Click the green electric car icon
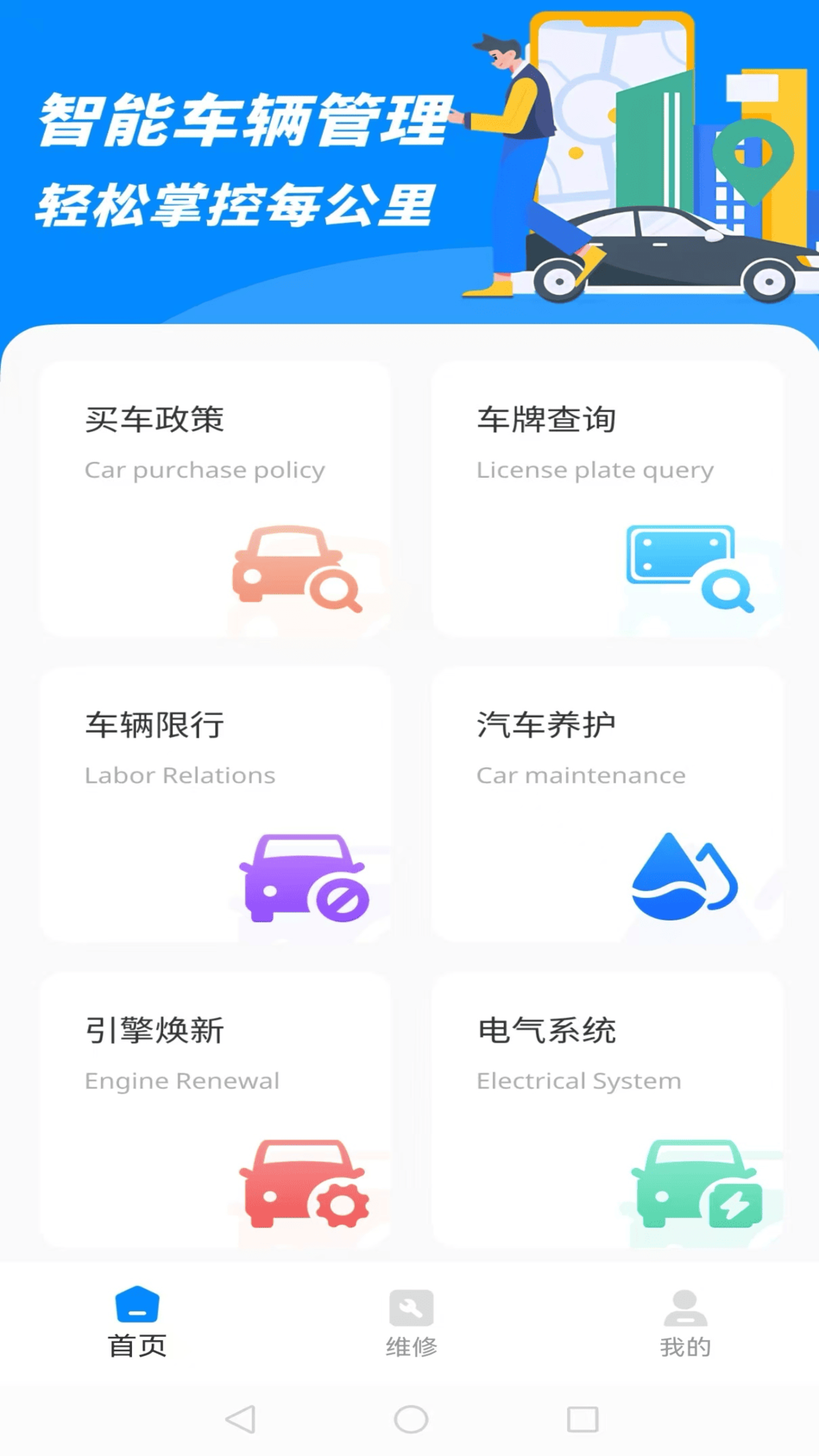The image size is (819, 1456). click(x=695, y=1183)
